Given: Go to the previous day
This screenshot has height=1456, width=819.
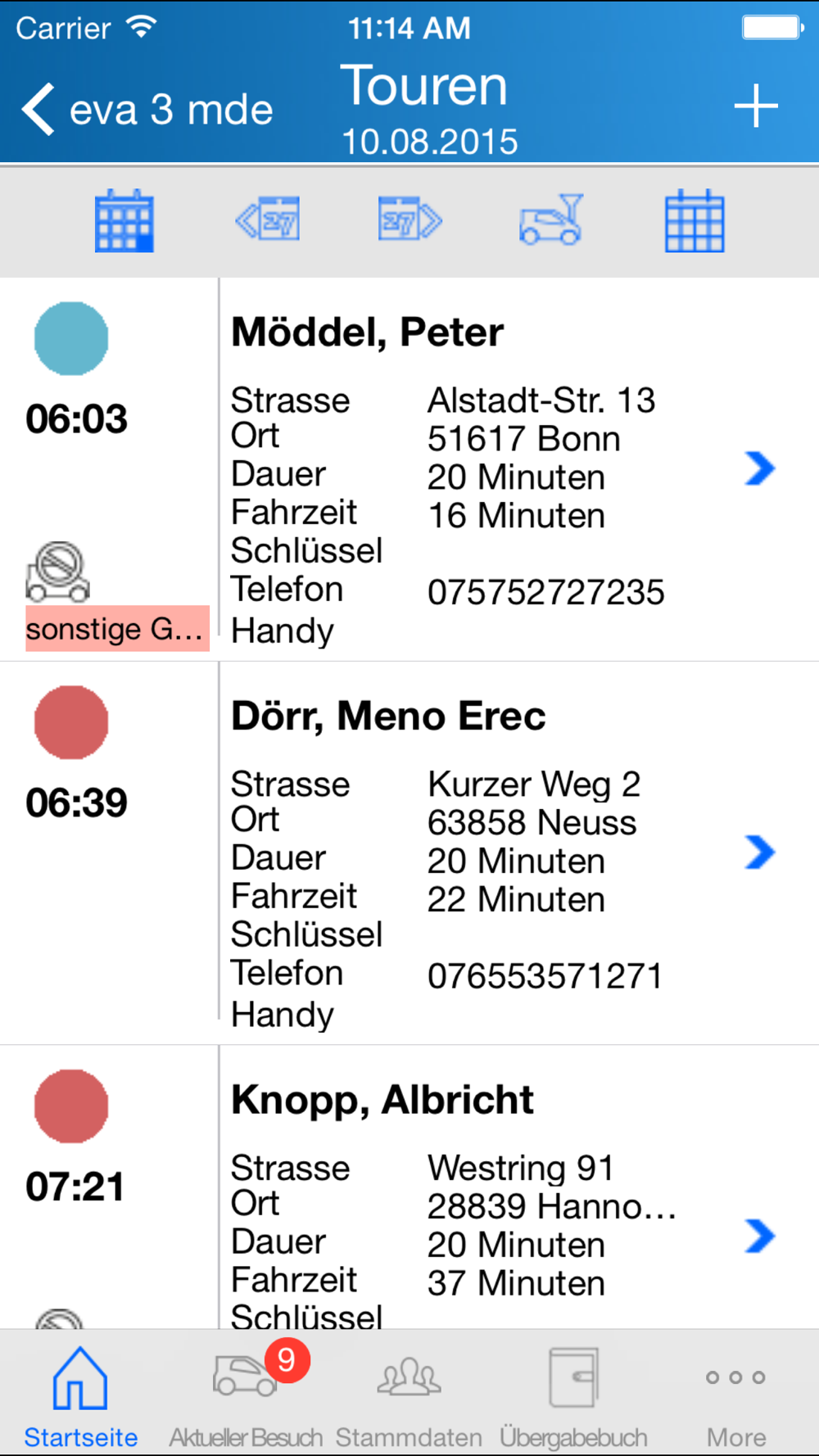Looking at the screenshot, I should (x=268, y=219).
